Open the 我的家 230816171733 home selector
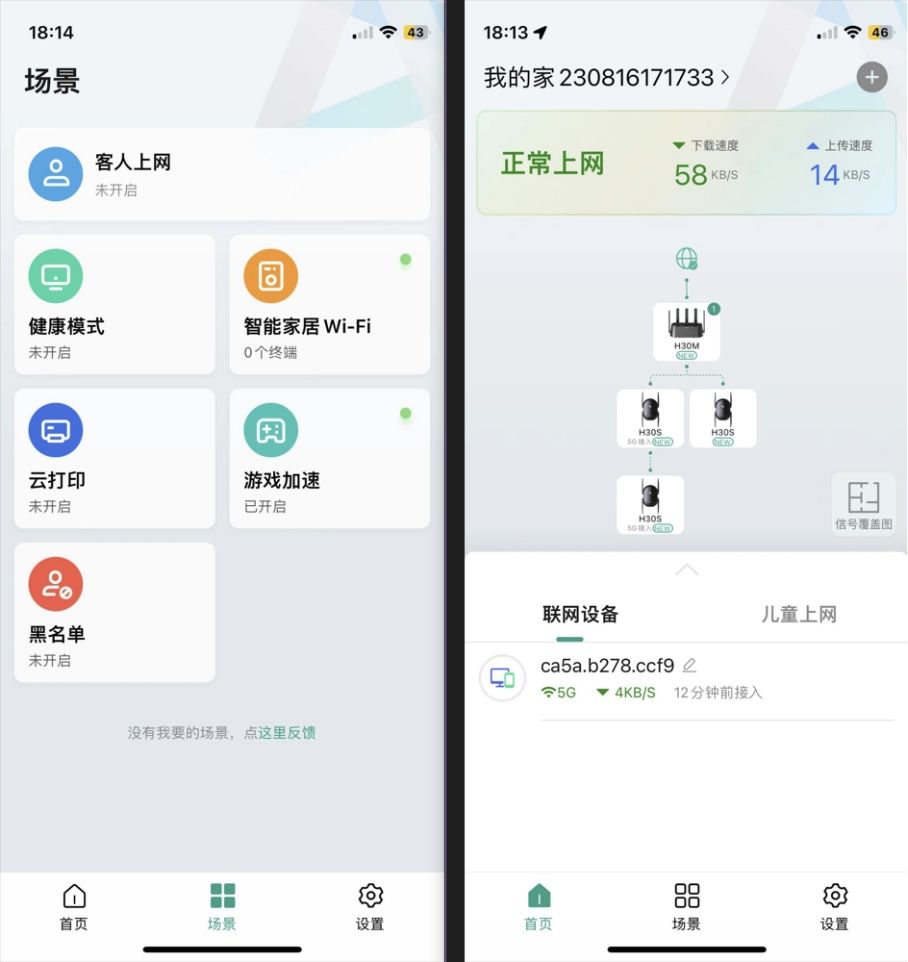 (606, 78)
